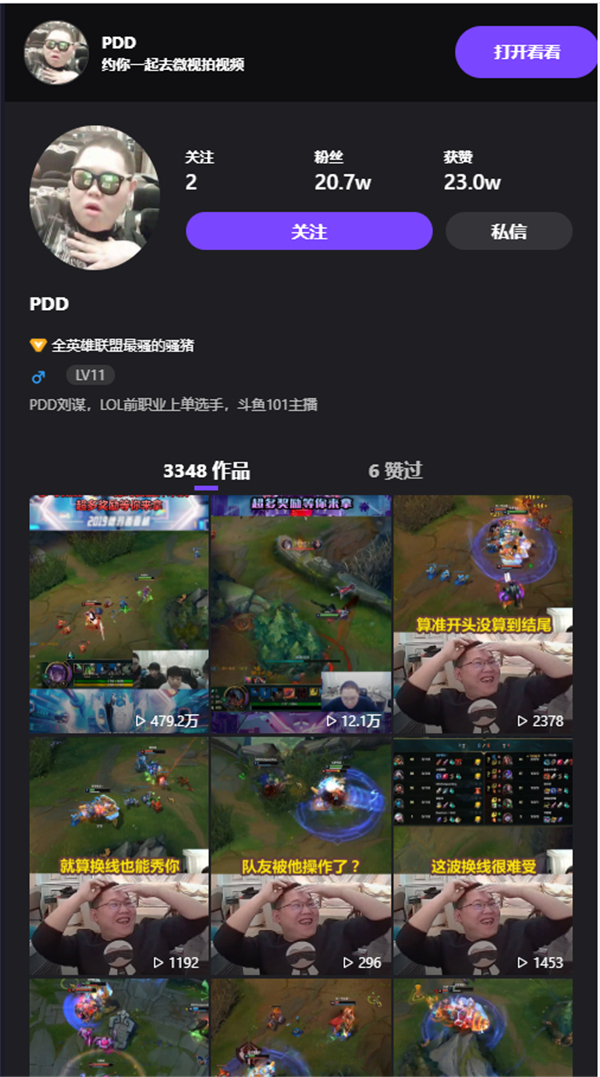Send a private message via 私信
The image size is (600, 1077).
click(x=508, y=231)
